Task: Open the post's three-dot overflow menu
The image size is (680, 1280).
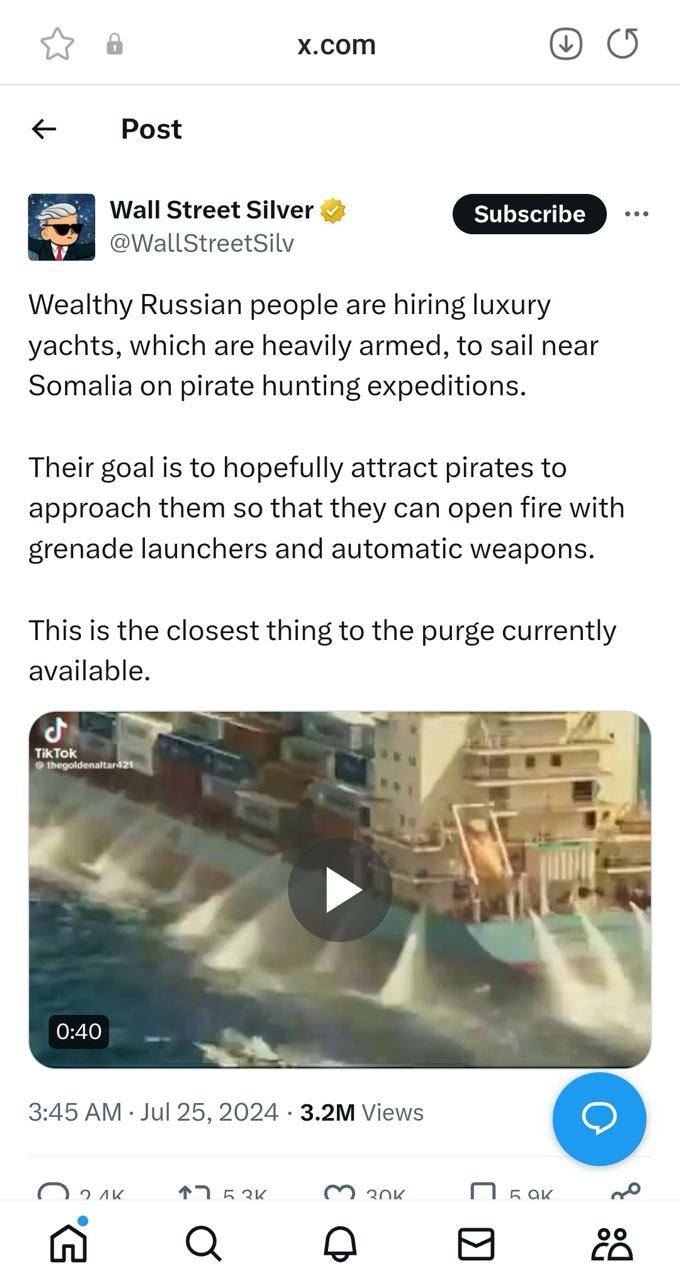Action: 636,214
